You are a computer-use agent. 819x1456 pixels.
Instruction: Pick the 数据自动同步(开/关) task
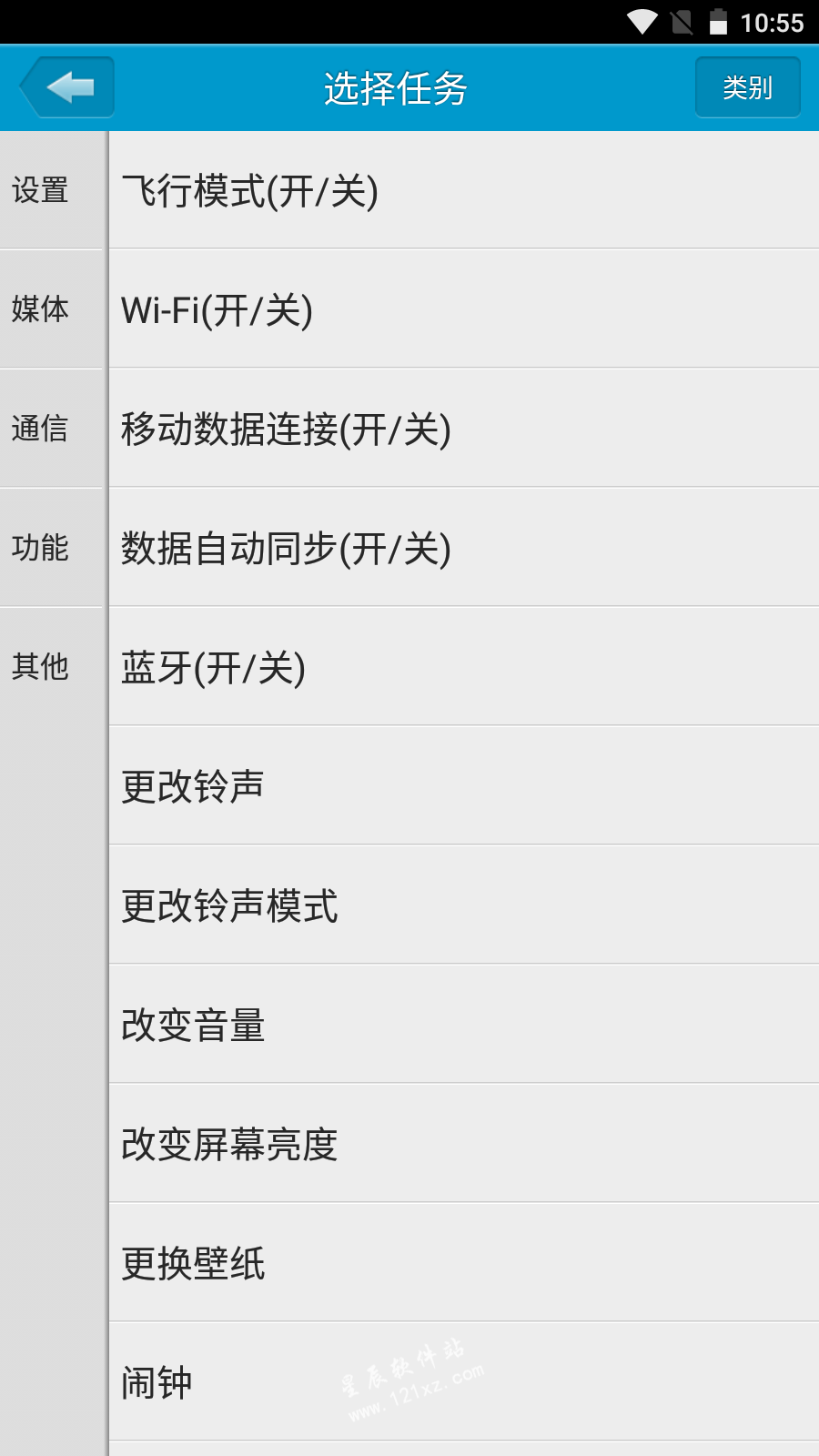[x=463, y=549]
